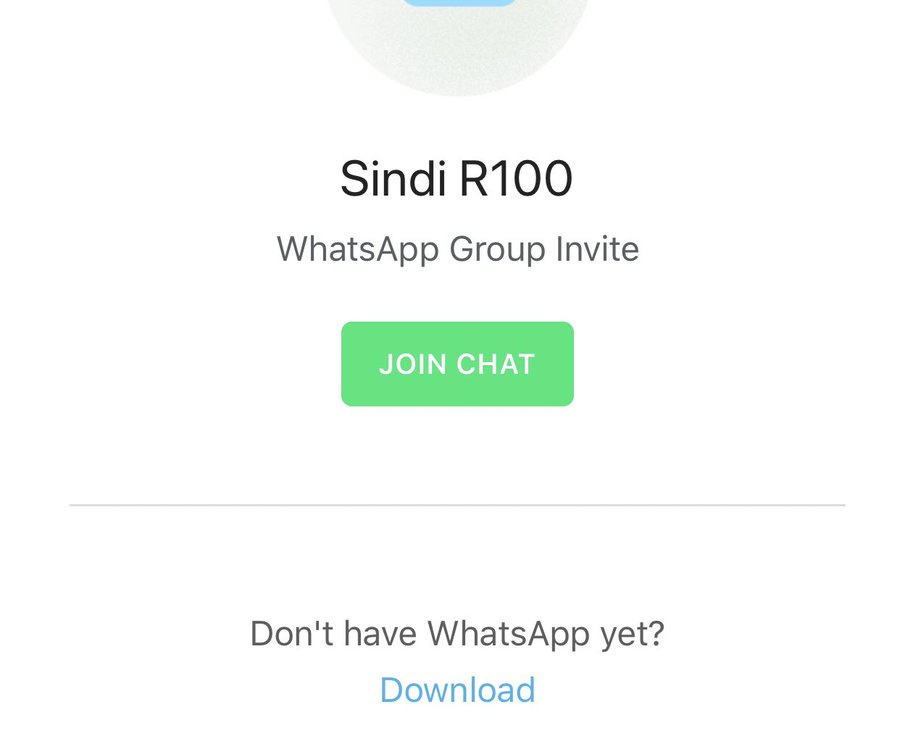This screenshot has width=900, height=741.
Task: Tap JOIN CHAT to join Sindi R100
Action: [x=457, y=364]
